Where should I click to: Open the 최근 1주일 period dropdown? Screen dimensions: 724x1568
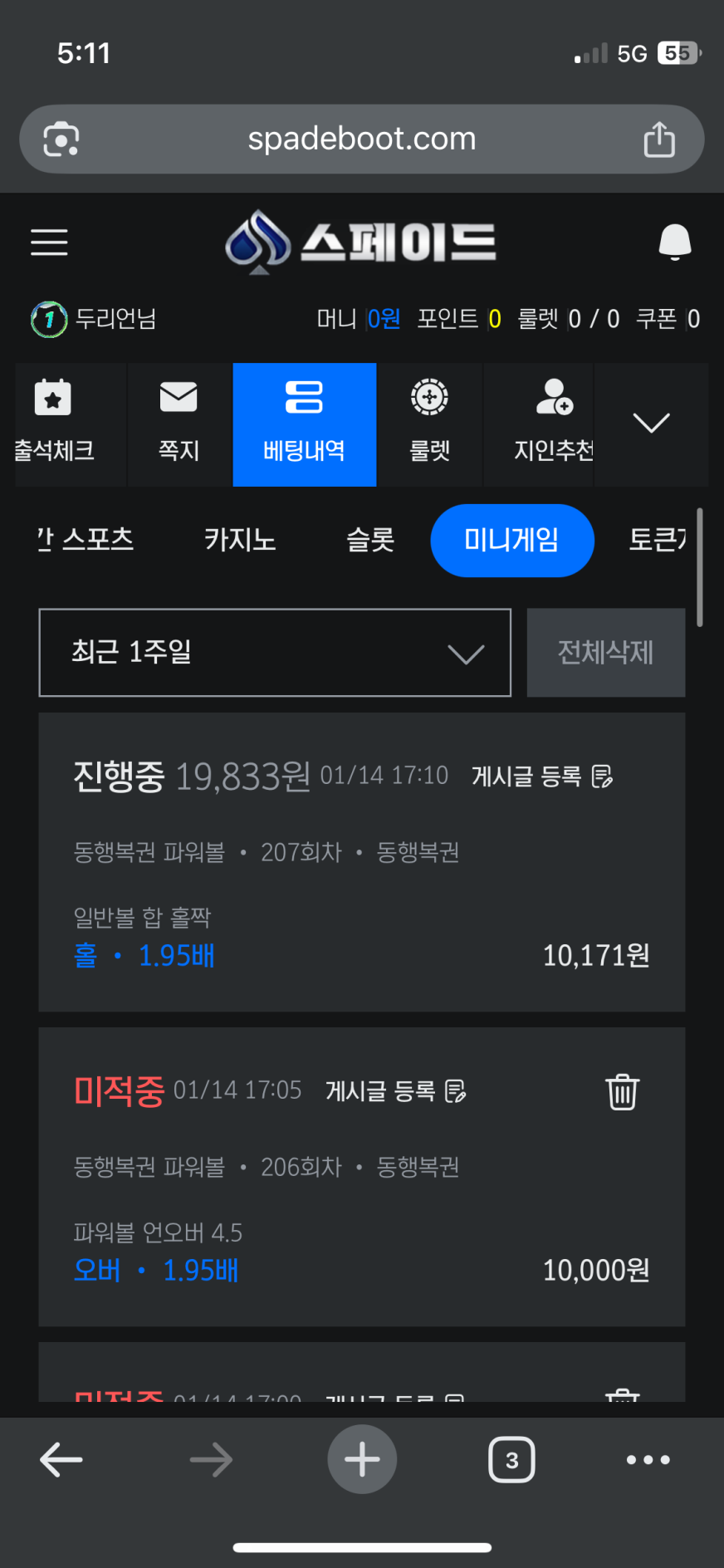[275, 653]
